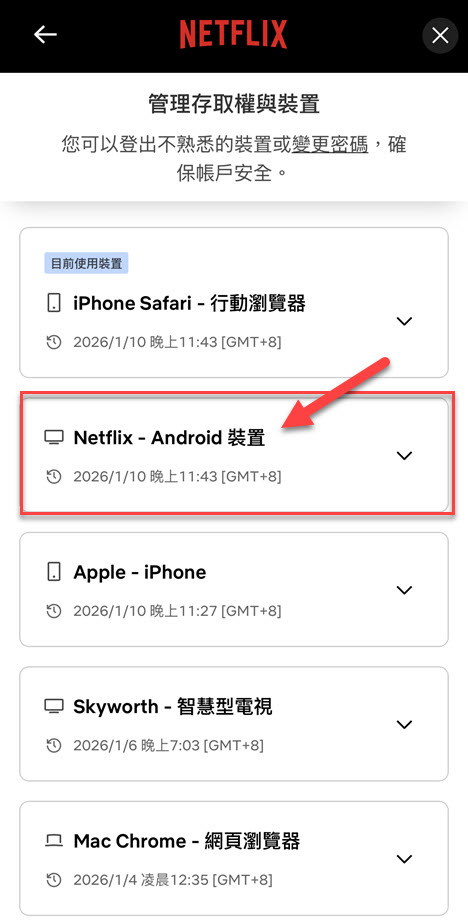Go back with the top-left arrow
Screen dimensions: 468x924
coord(45,35)
